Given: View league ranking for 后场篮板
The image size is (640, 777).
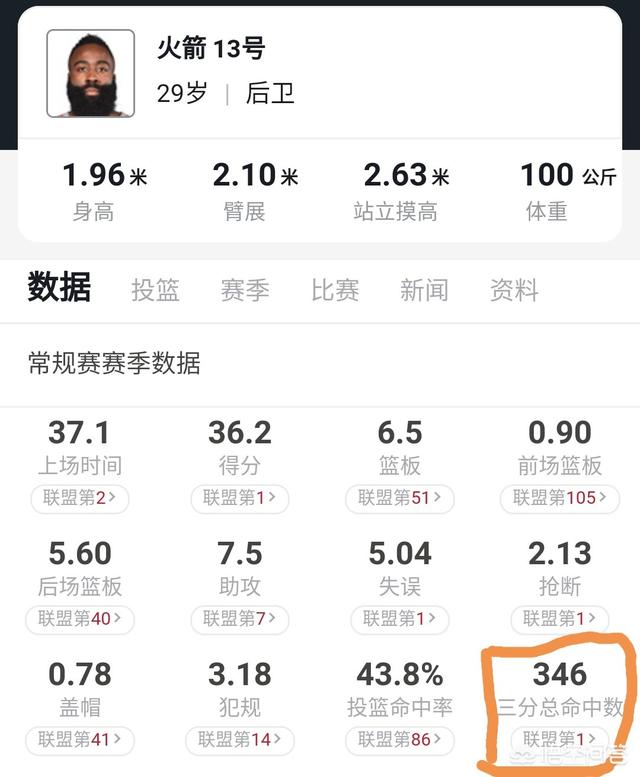Looking at the screenshot, I should click(80, 619).
